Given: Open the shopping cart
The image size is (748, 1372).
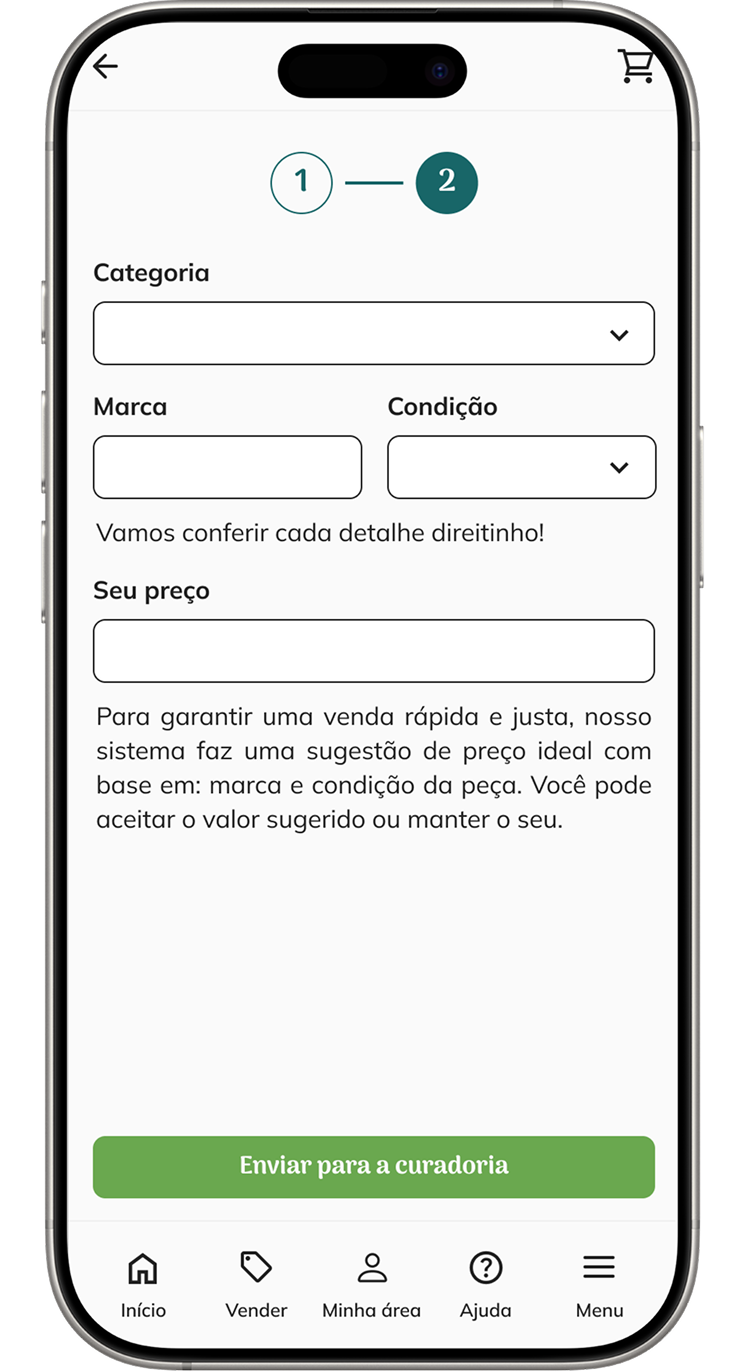Looking at the screenshot, I should click(x=635, y=66).
